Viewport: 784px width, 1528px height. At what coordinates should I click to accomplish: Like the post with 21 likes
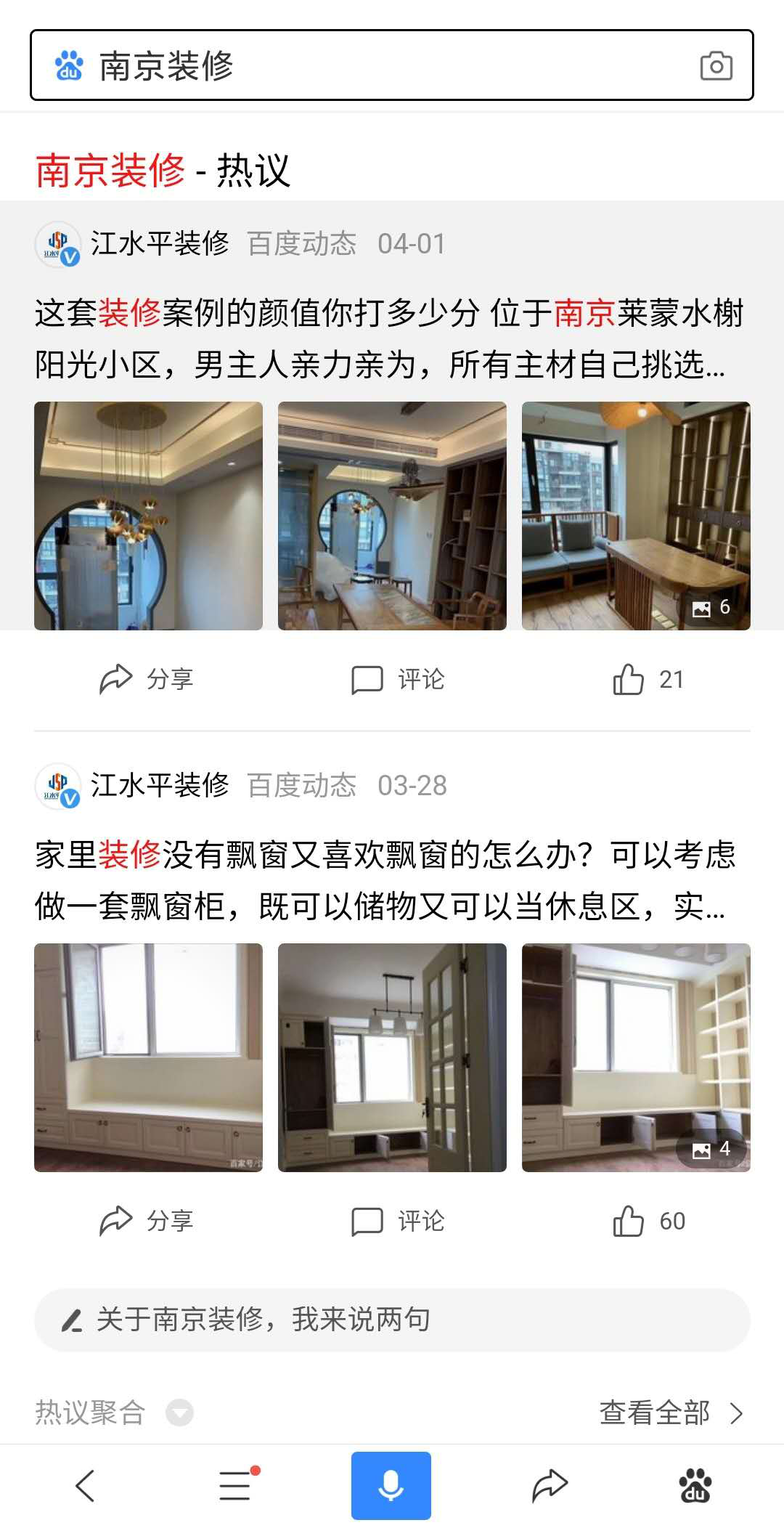pos(648,680)
